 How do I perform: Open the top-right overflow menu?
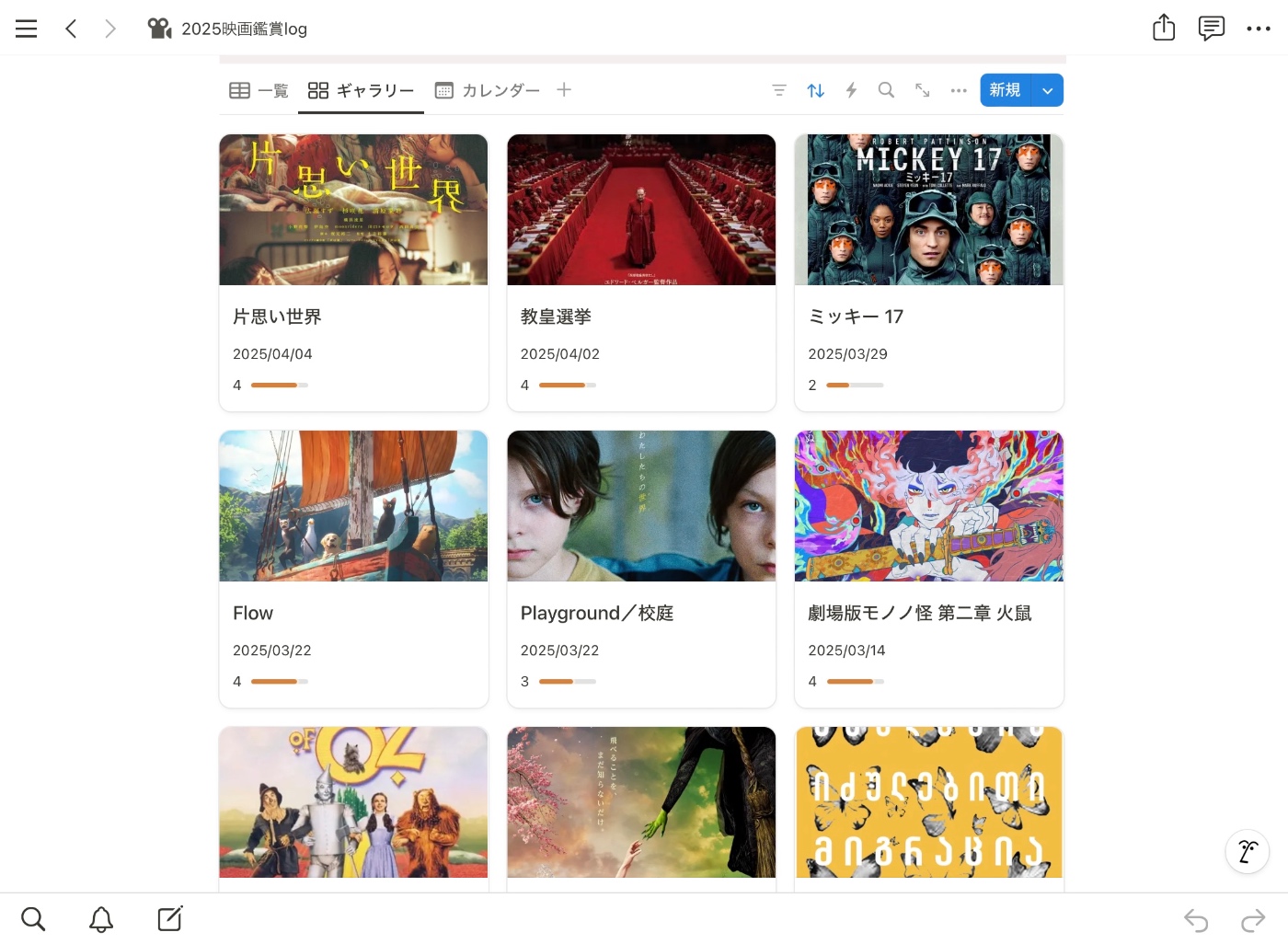coord(1258,29)
